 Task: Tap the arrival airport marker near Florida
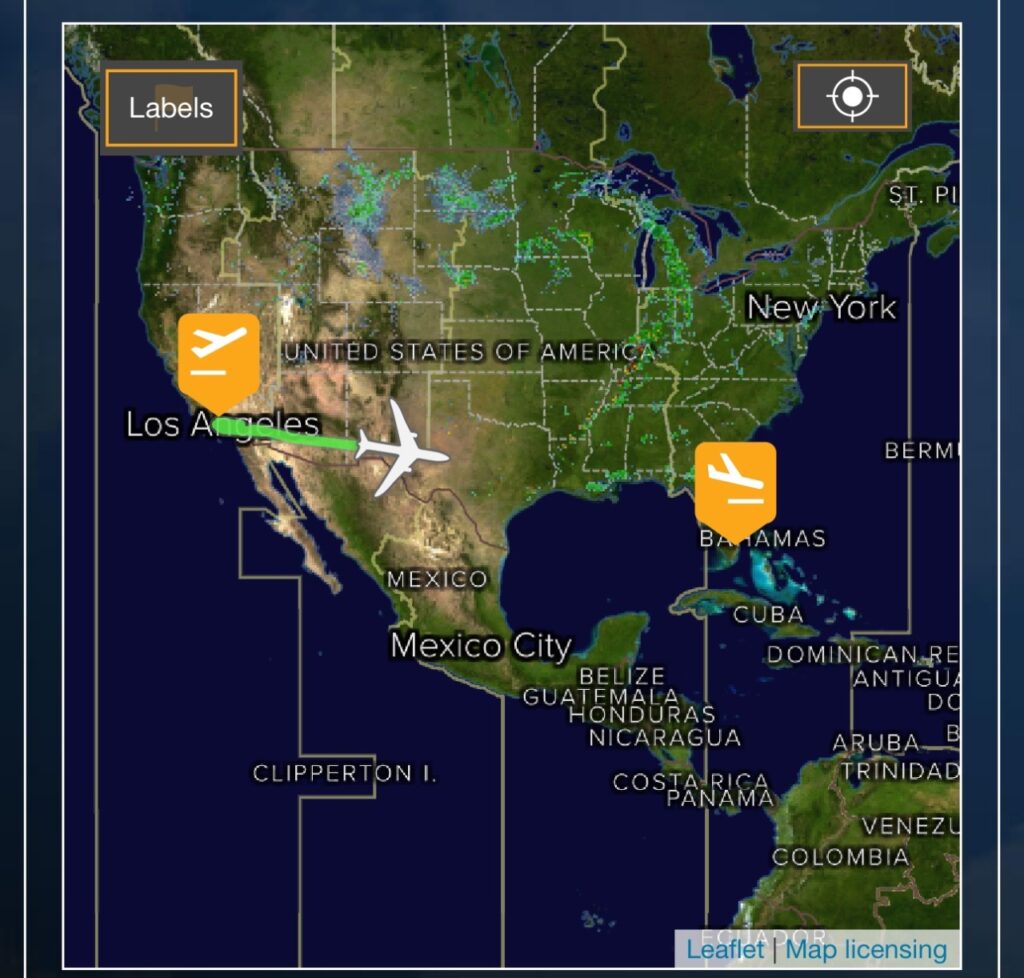pyautogui.click(x=736, y=484)
